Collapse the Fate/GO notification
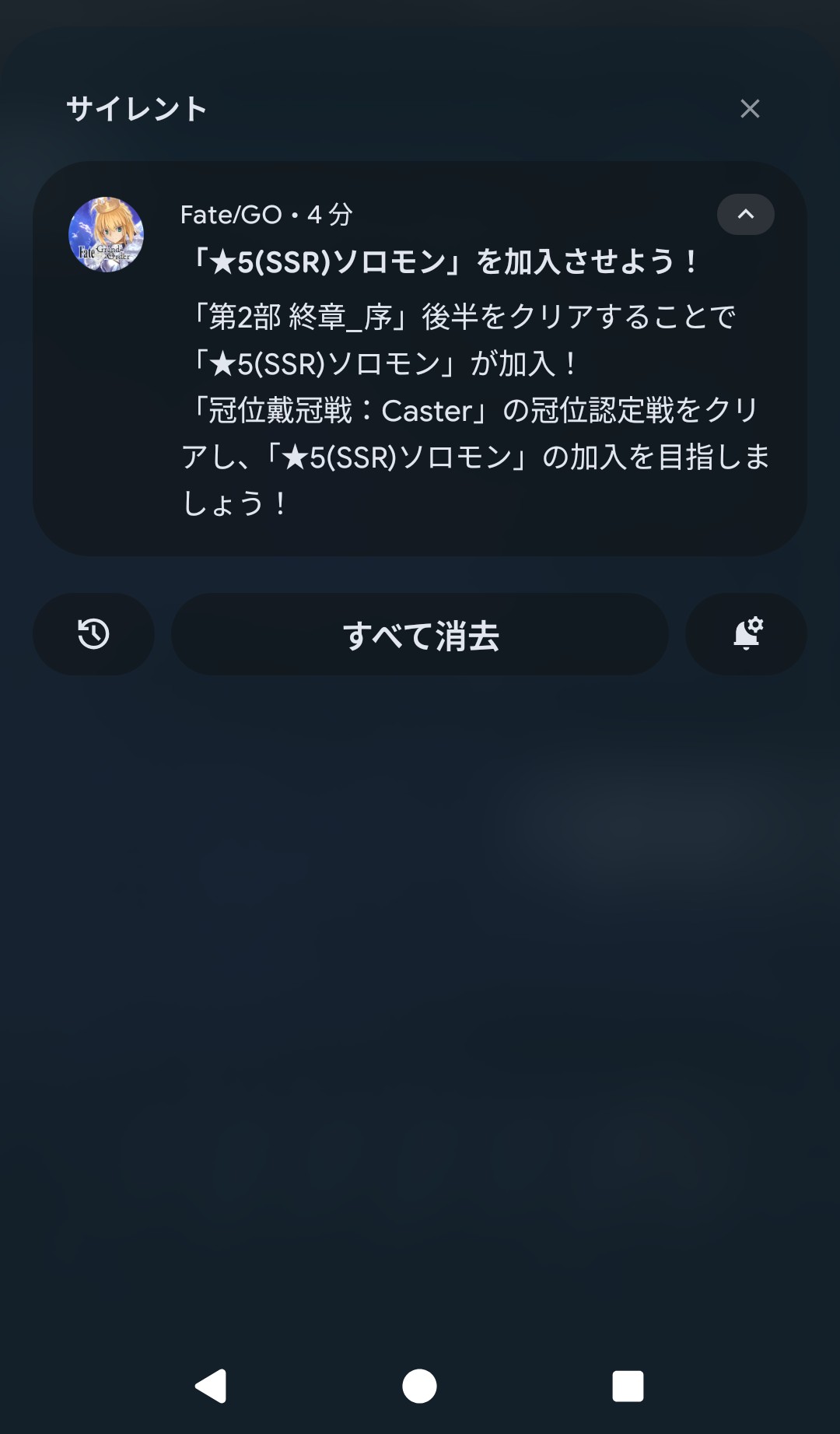This screenshot has height=1434, width=840. pos(745,215)
